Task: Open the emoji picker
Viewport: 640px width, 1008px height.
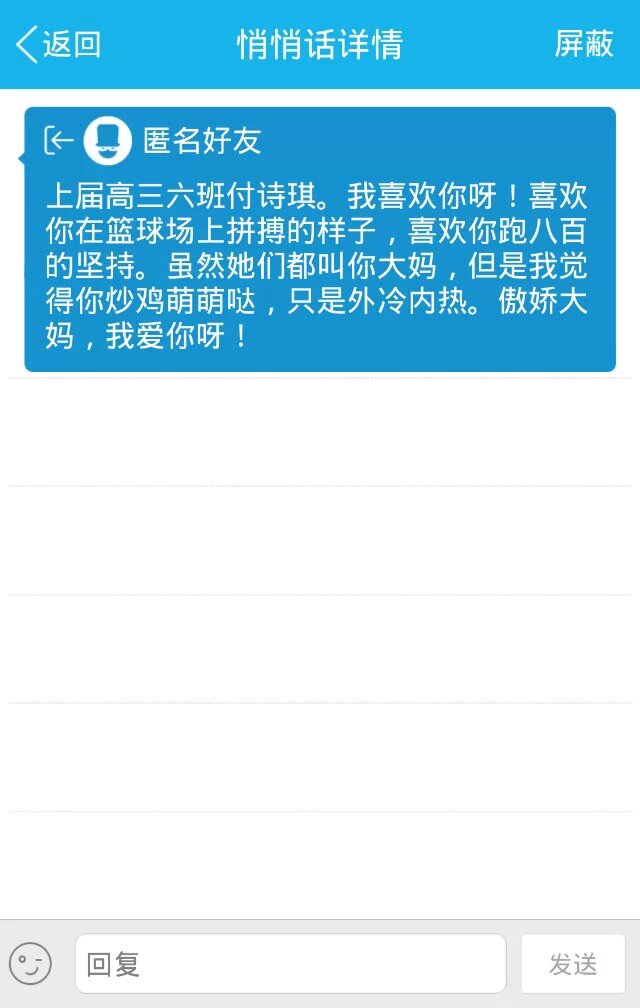Action: coord(31,963)
